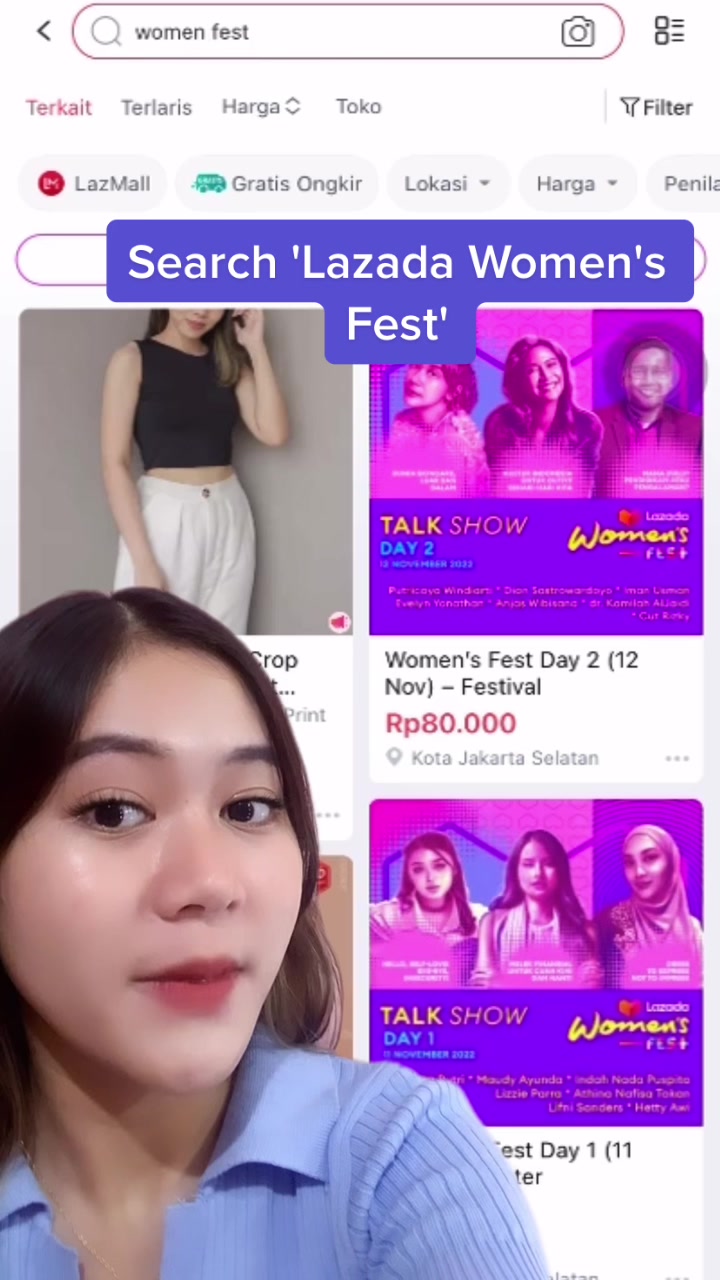Open Women's Fest Day 1 talk show card

[535, 960]
